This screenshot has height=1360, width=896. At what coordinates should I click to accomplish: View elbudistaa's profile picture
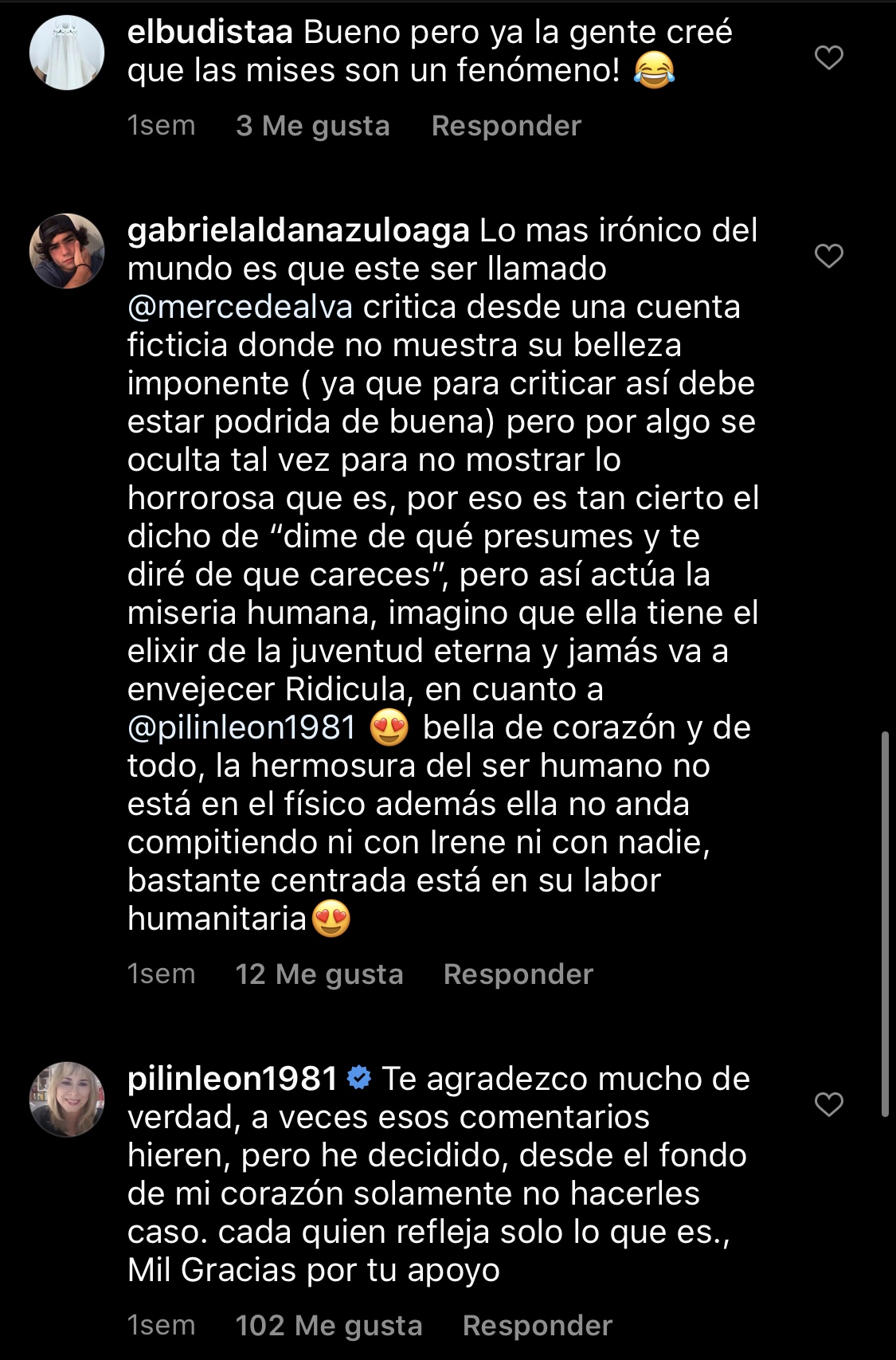67,53
